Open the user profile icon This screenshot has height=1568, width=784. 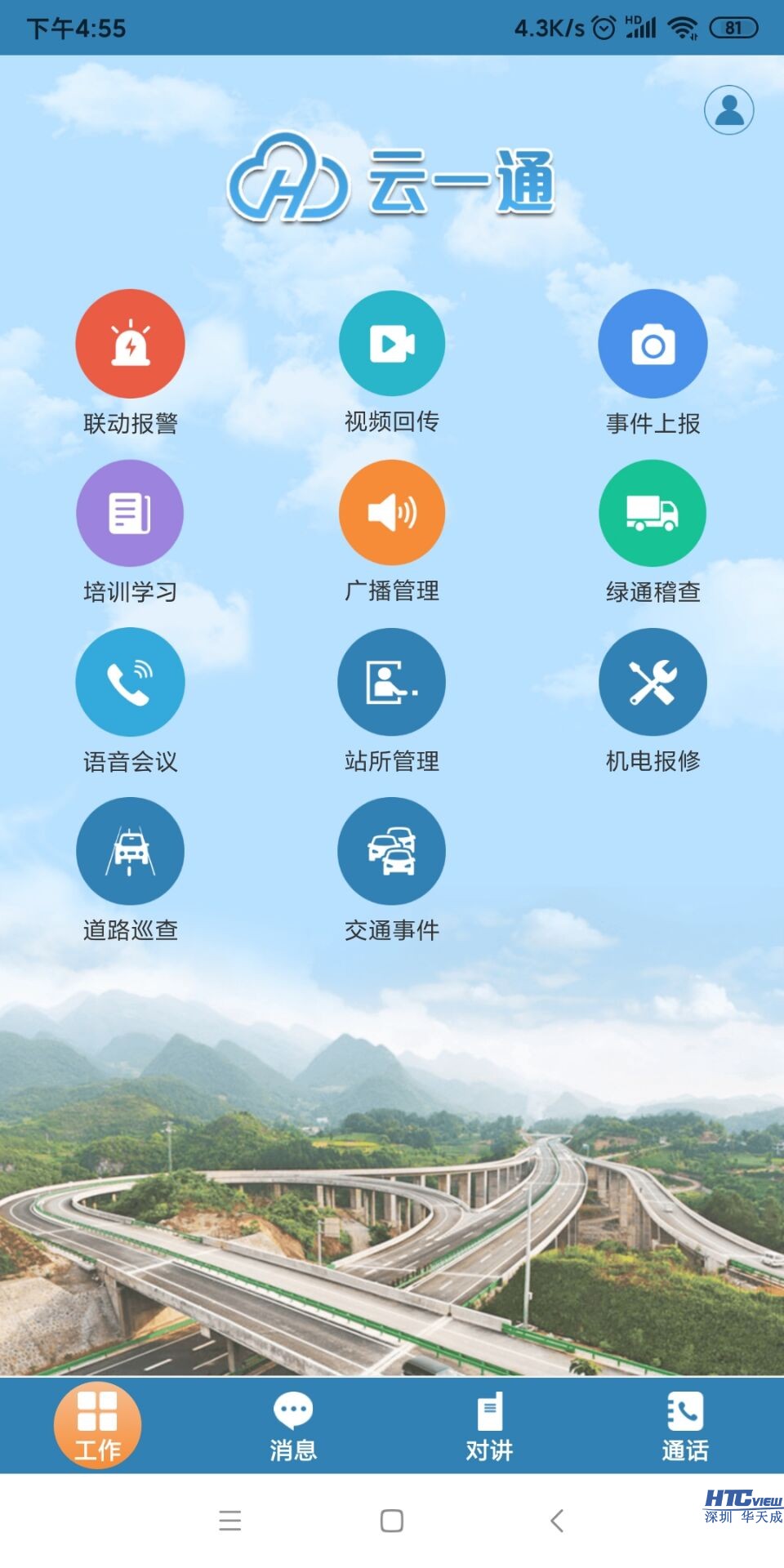coord(728,110)
